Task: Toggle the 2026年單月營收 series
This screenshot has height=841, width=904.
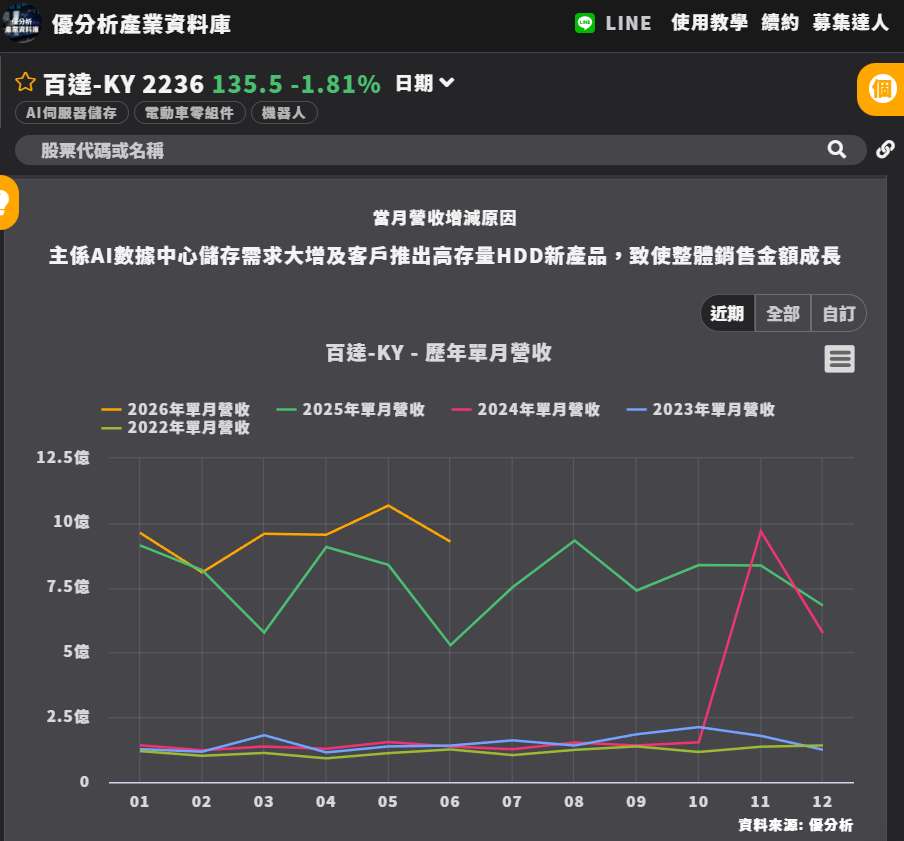Action: [176, 409]
